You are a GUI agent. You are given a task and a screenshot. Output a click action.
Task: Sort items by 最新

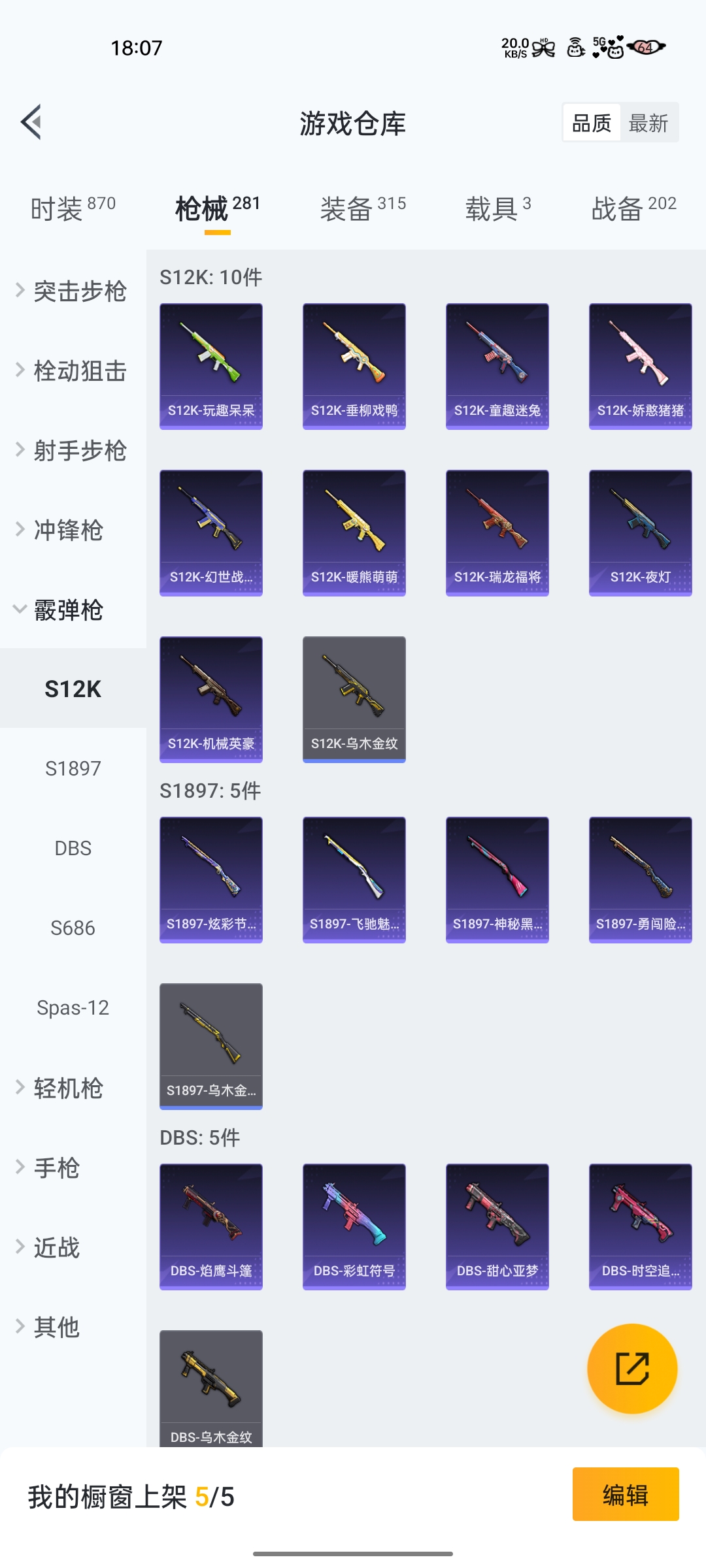pos(648,123)
